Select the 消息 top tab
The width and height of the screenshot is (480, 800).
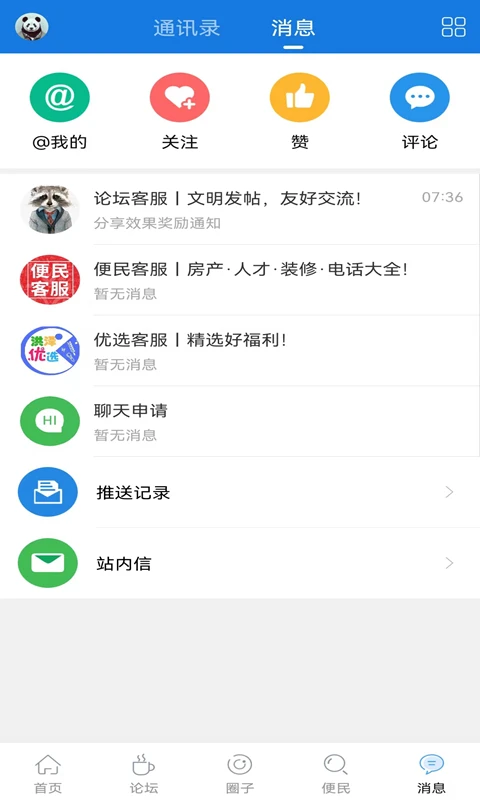click(293, 28)
